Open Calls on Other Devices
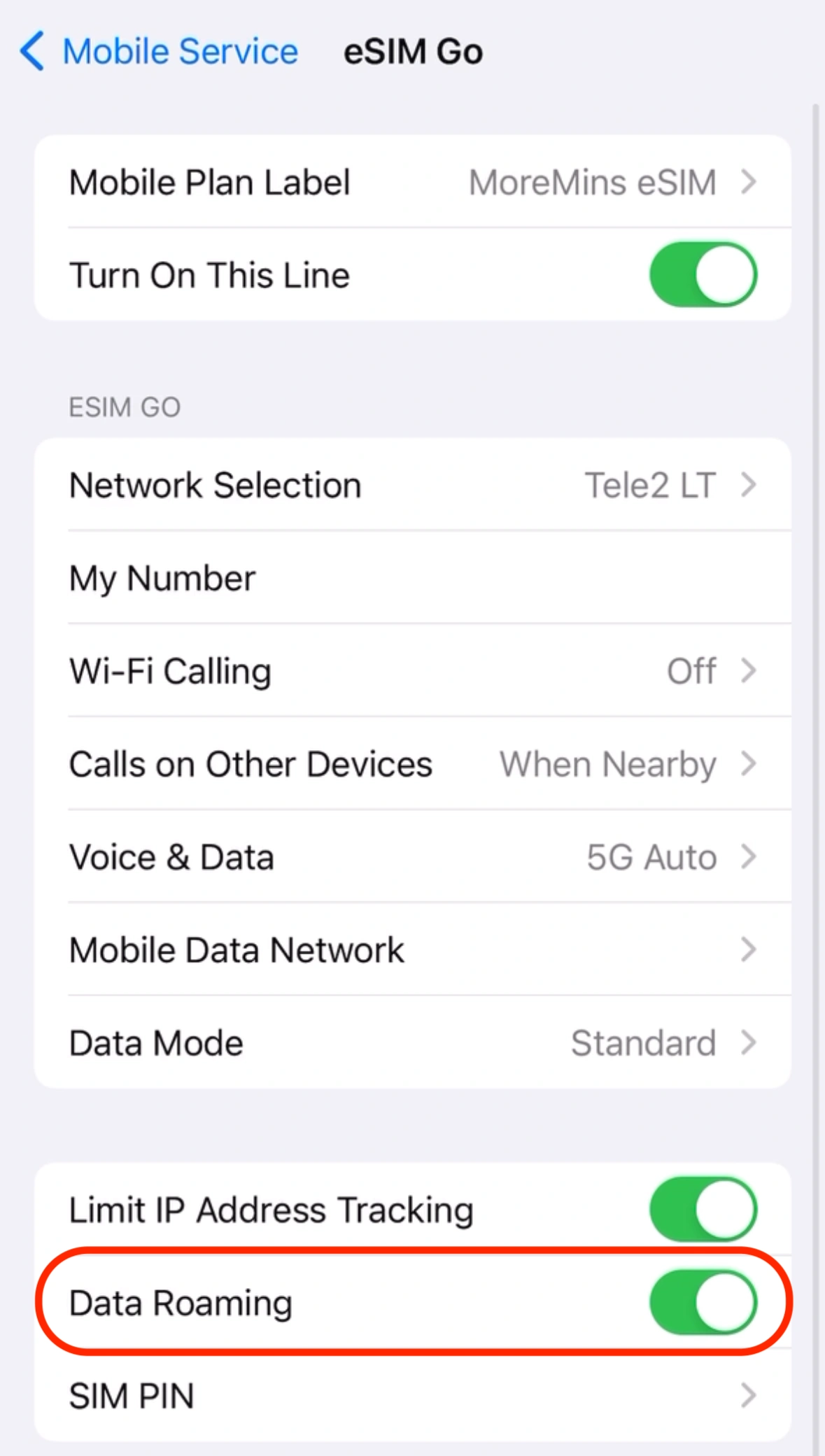Viewport: 825px width, 1456px height. point(412,764)
